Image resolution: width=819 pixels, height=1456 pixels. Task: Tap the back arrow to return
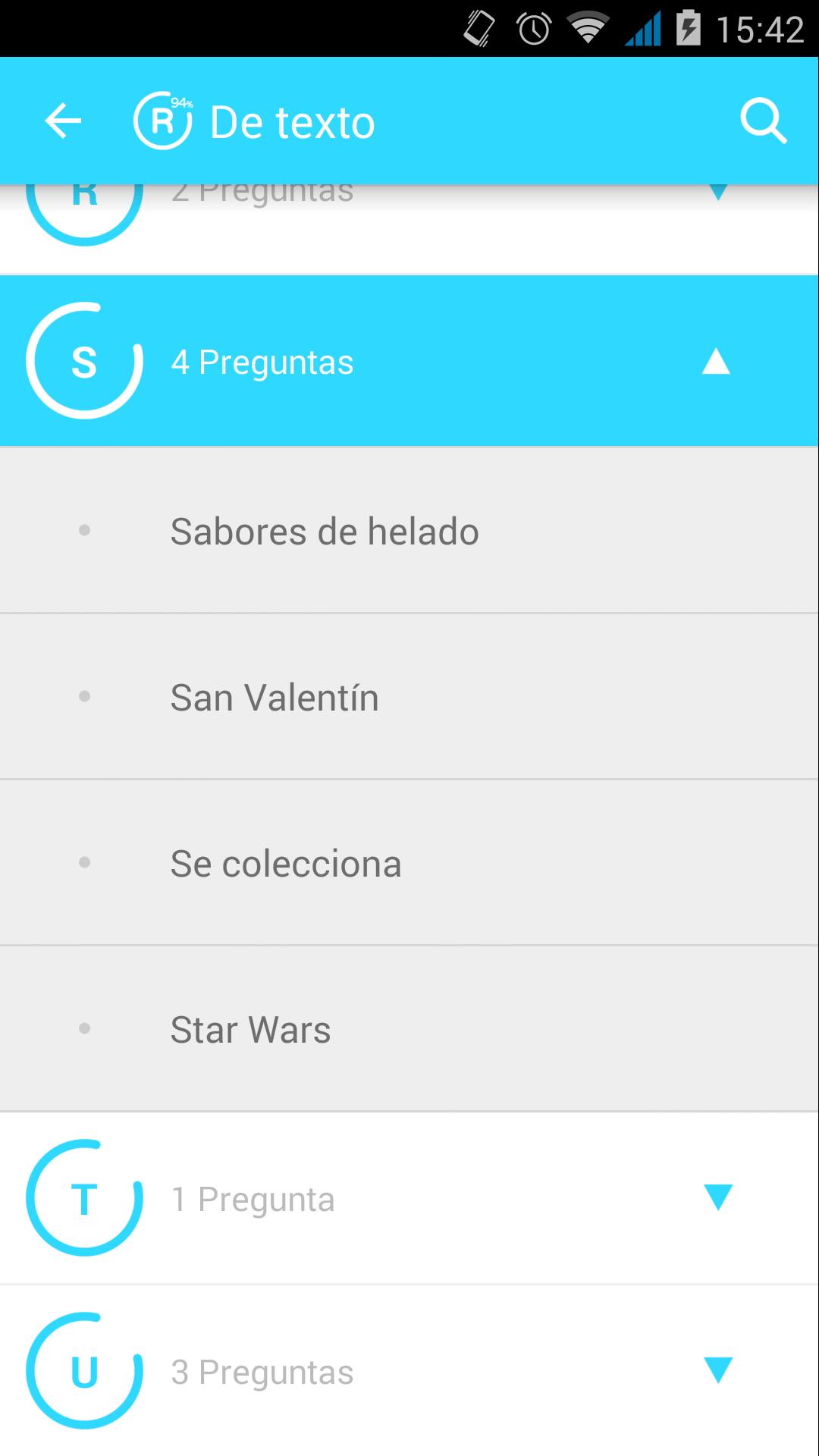coord(62,121)
